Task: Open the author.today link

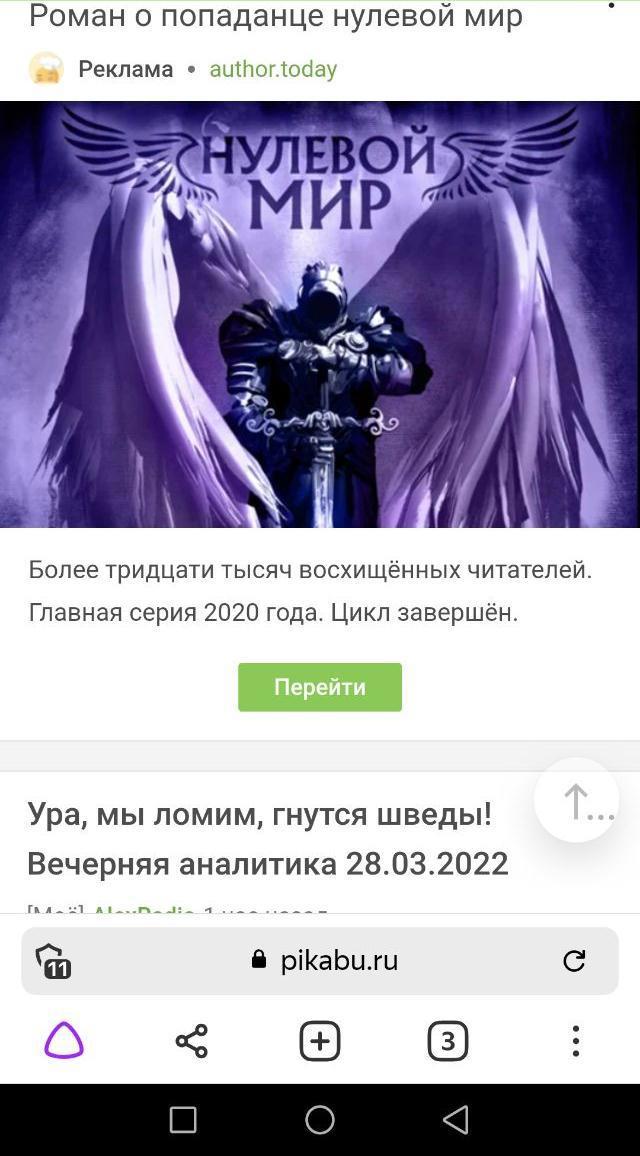Action: pyautogui.click(x=273, y=69)
